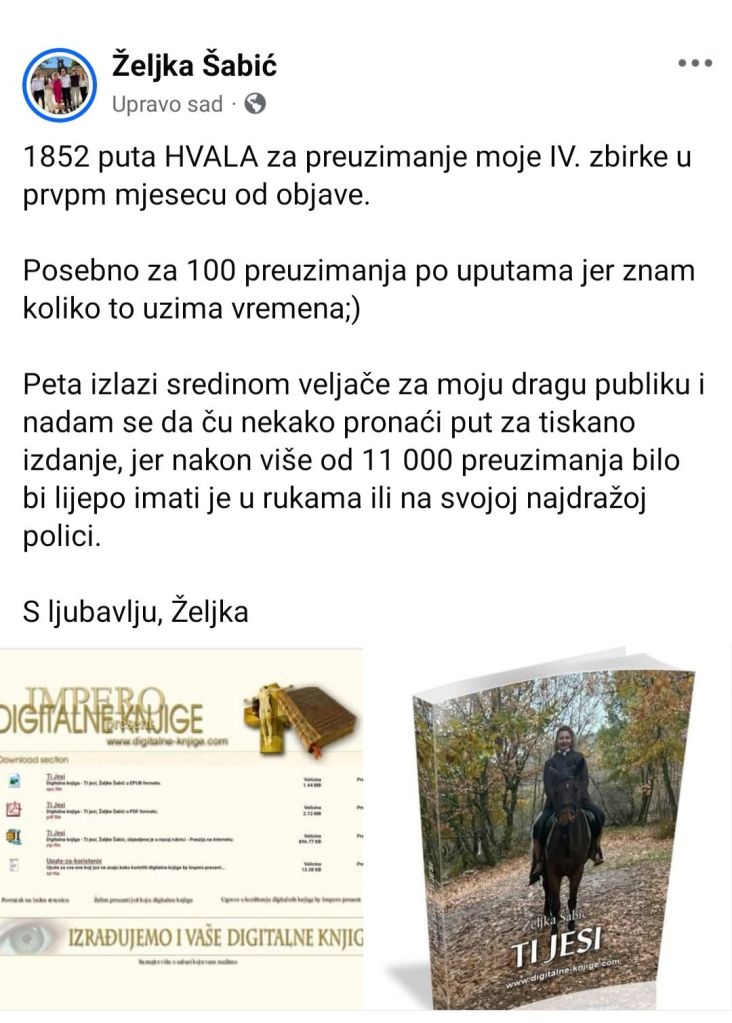Open Željka Šabić's profile name link

tap(193, 66)
